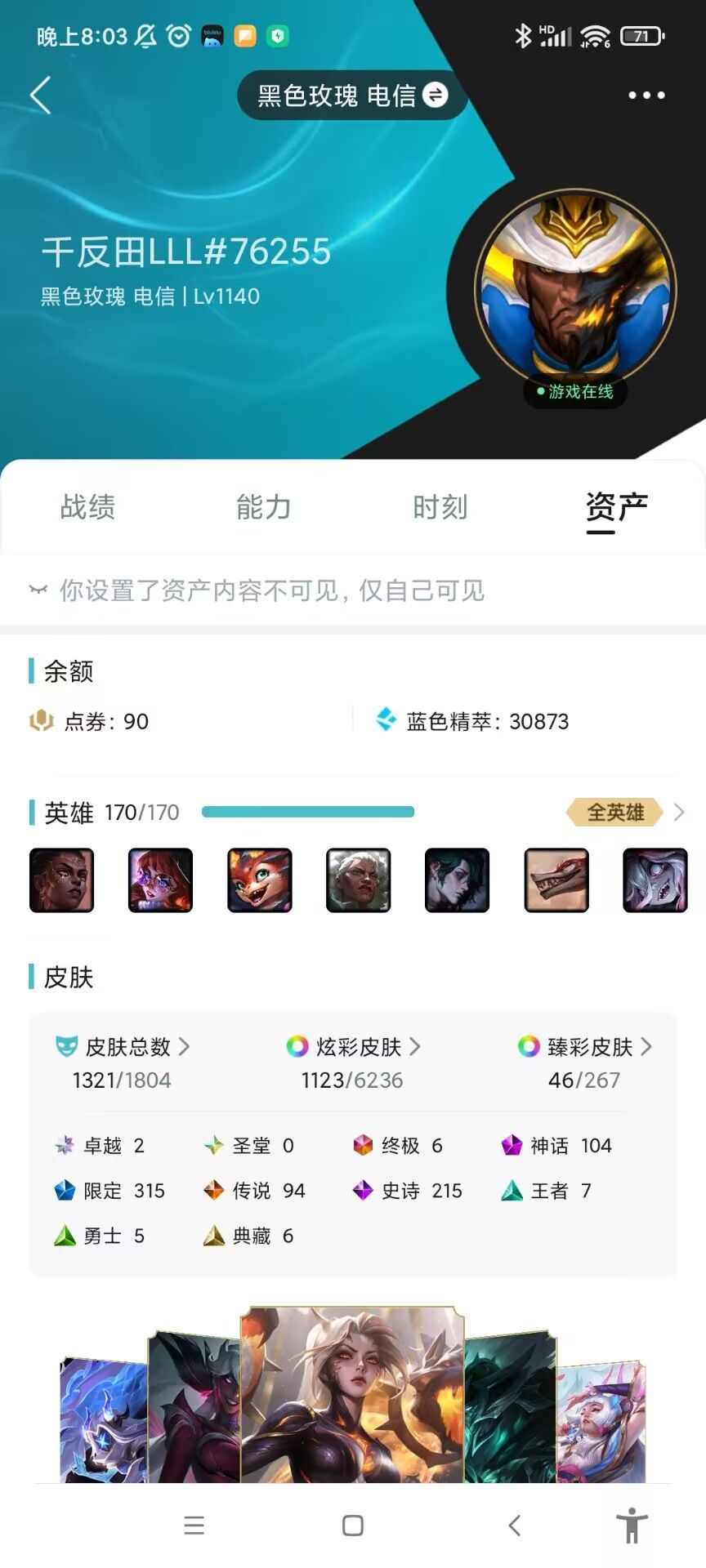Screen dimensions: 706x1568
Task: Open the 全英雄 hero list
Action: (x=626, y=813)
